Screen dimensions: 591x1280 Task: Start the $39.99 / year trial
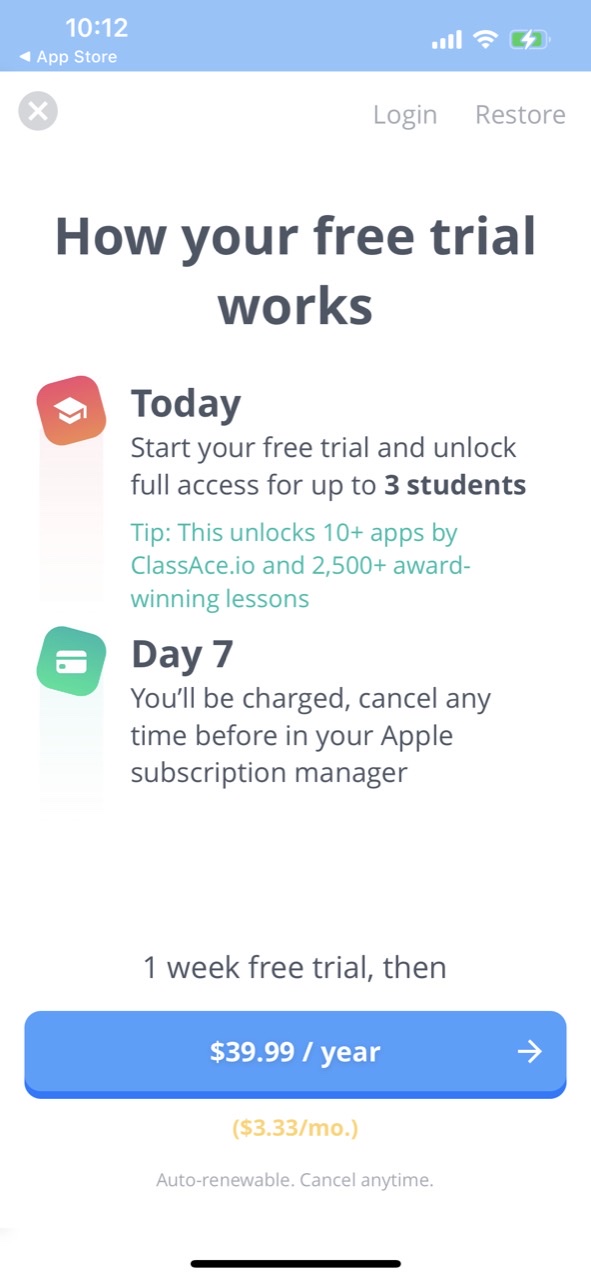[x=295, y=1053]
